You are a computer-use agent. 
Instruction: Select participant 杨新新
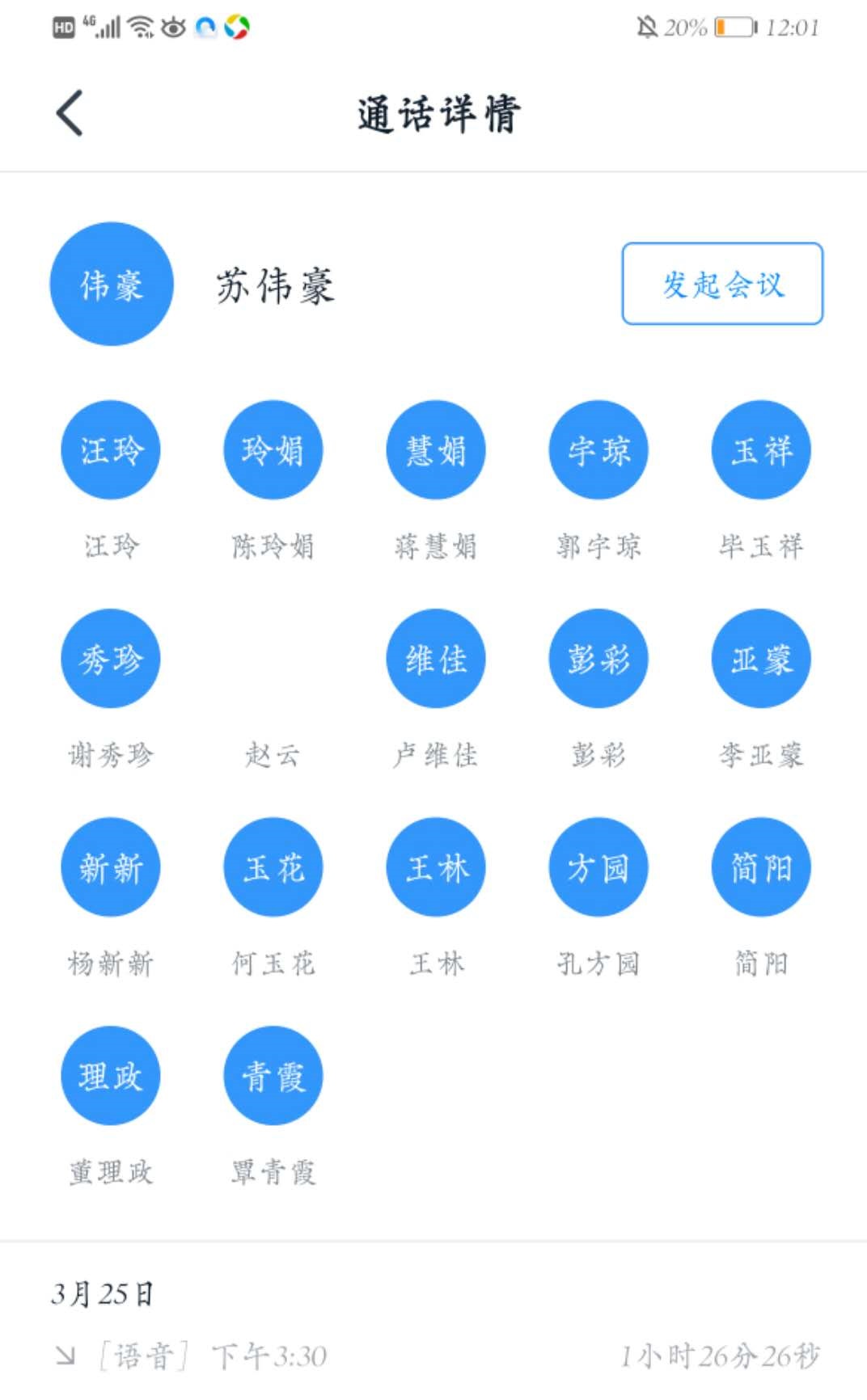(x=111, y=867)
